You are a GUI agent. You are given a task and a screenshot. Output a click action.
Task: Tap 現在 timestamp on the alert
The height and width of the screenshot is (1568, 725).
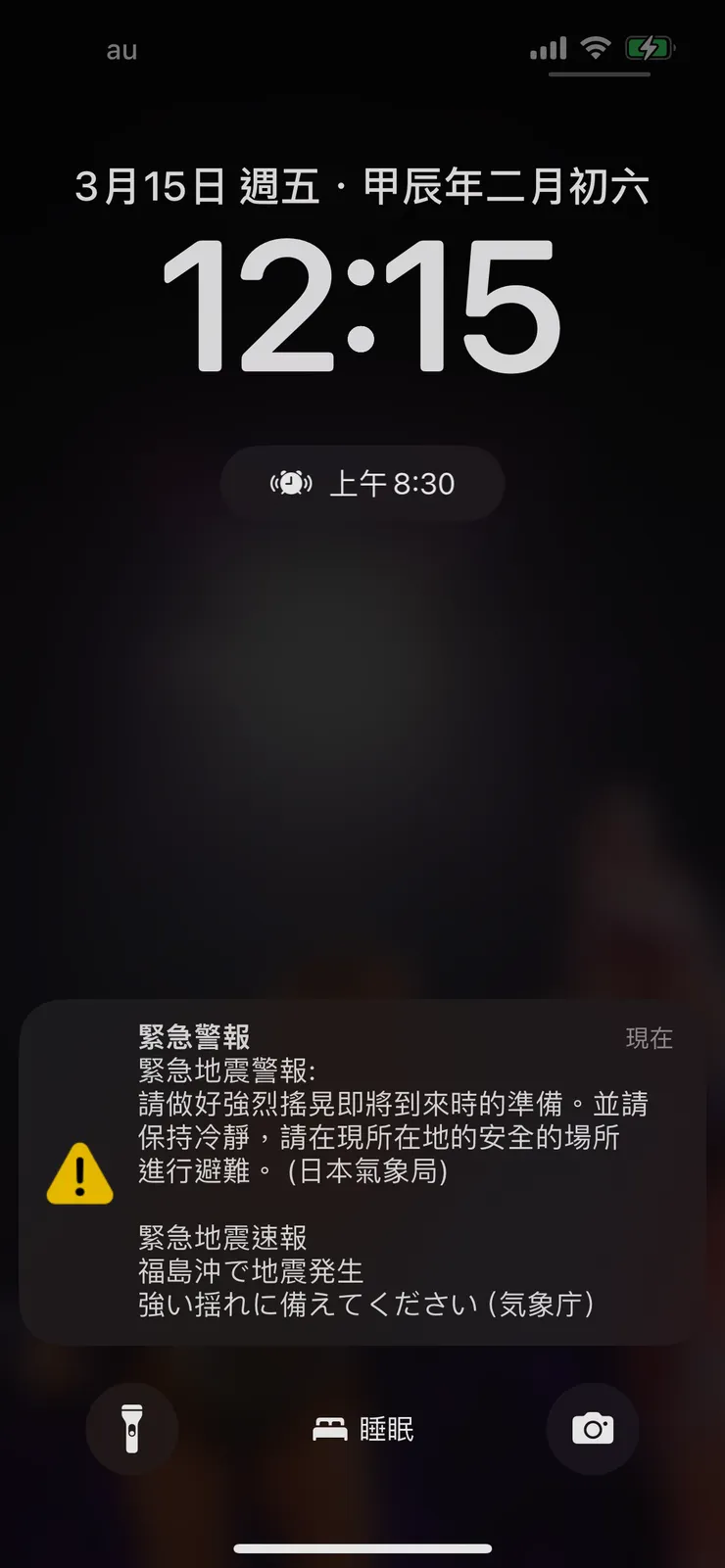tap(649, 1038)
